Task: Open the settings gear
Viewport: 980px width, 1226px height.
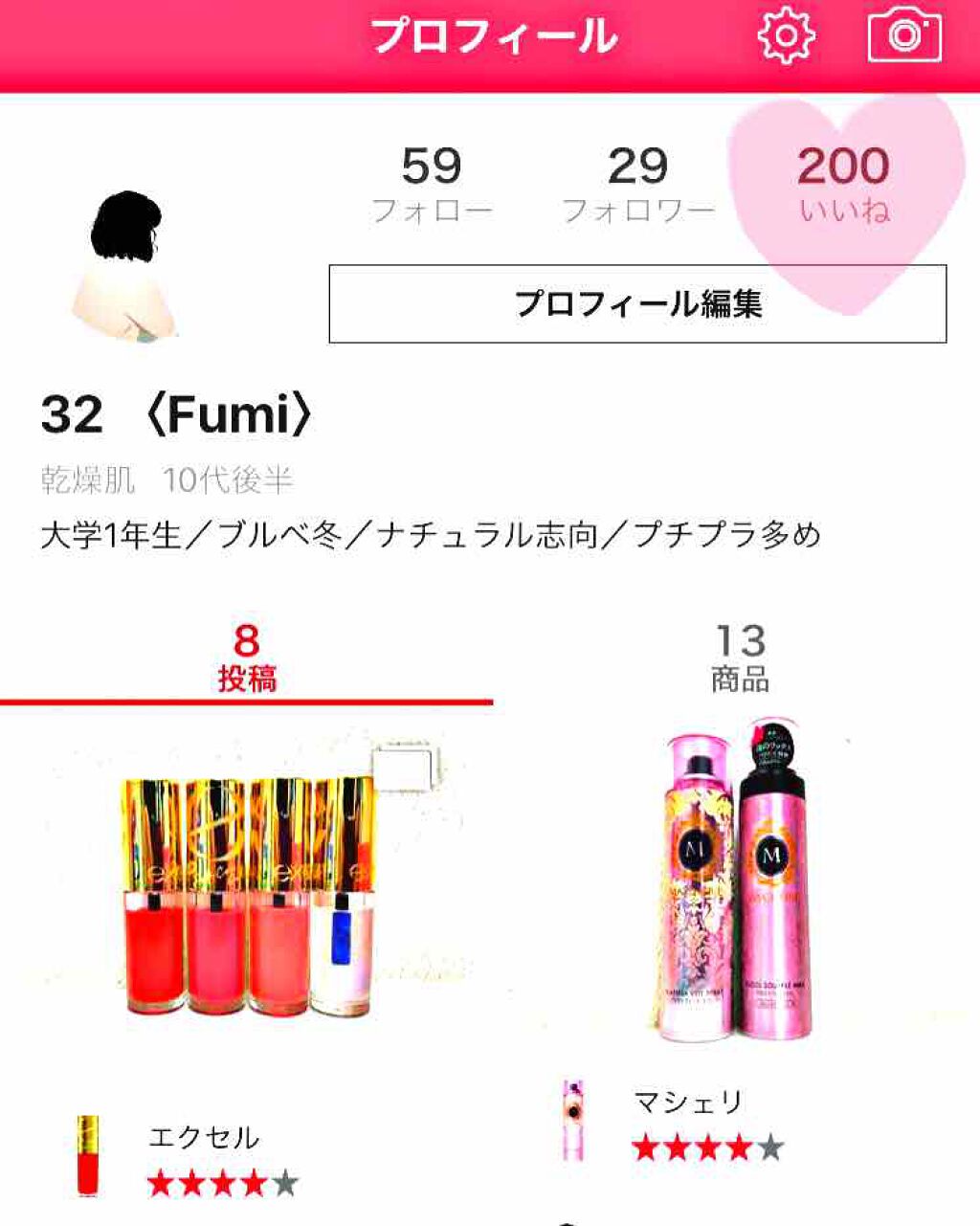Action: (786, 35)
